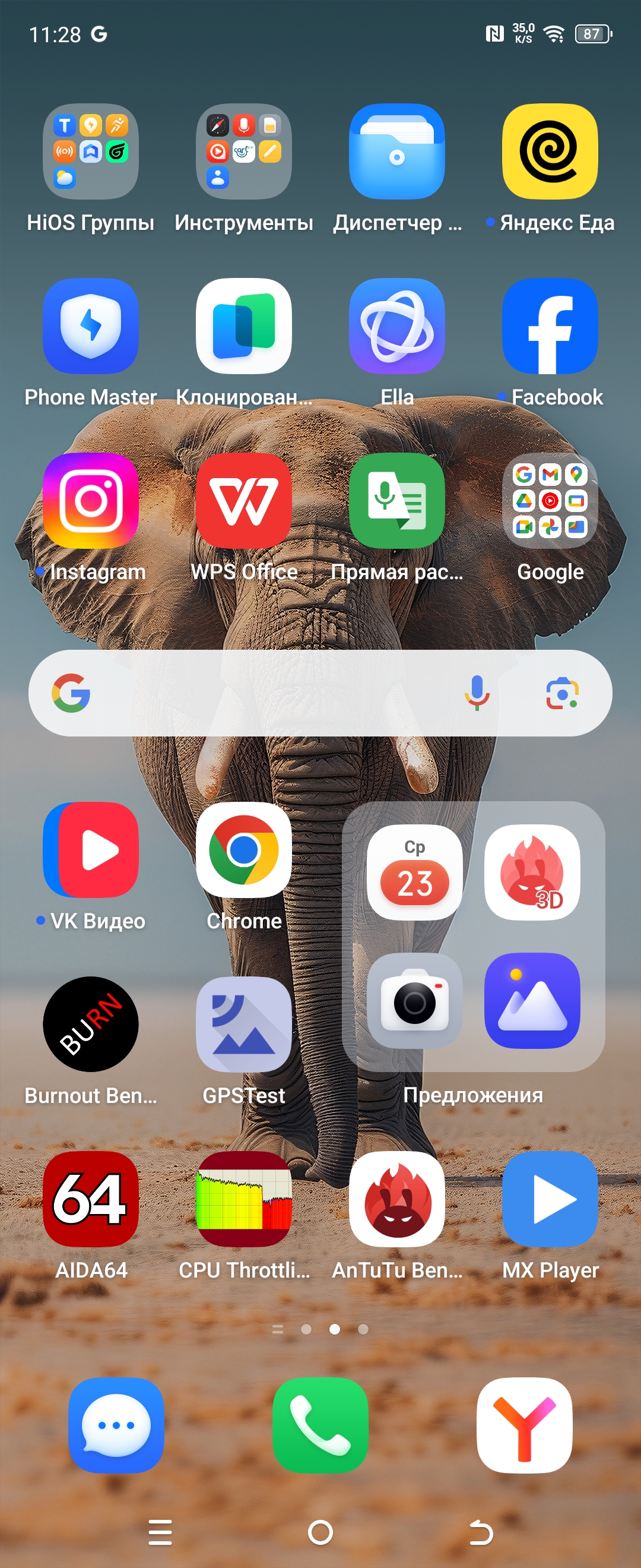Launch Instagram

[x=91, y=500]
